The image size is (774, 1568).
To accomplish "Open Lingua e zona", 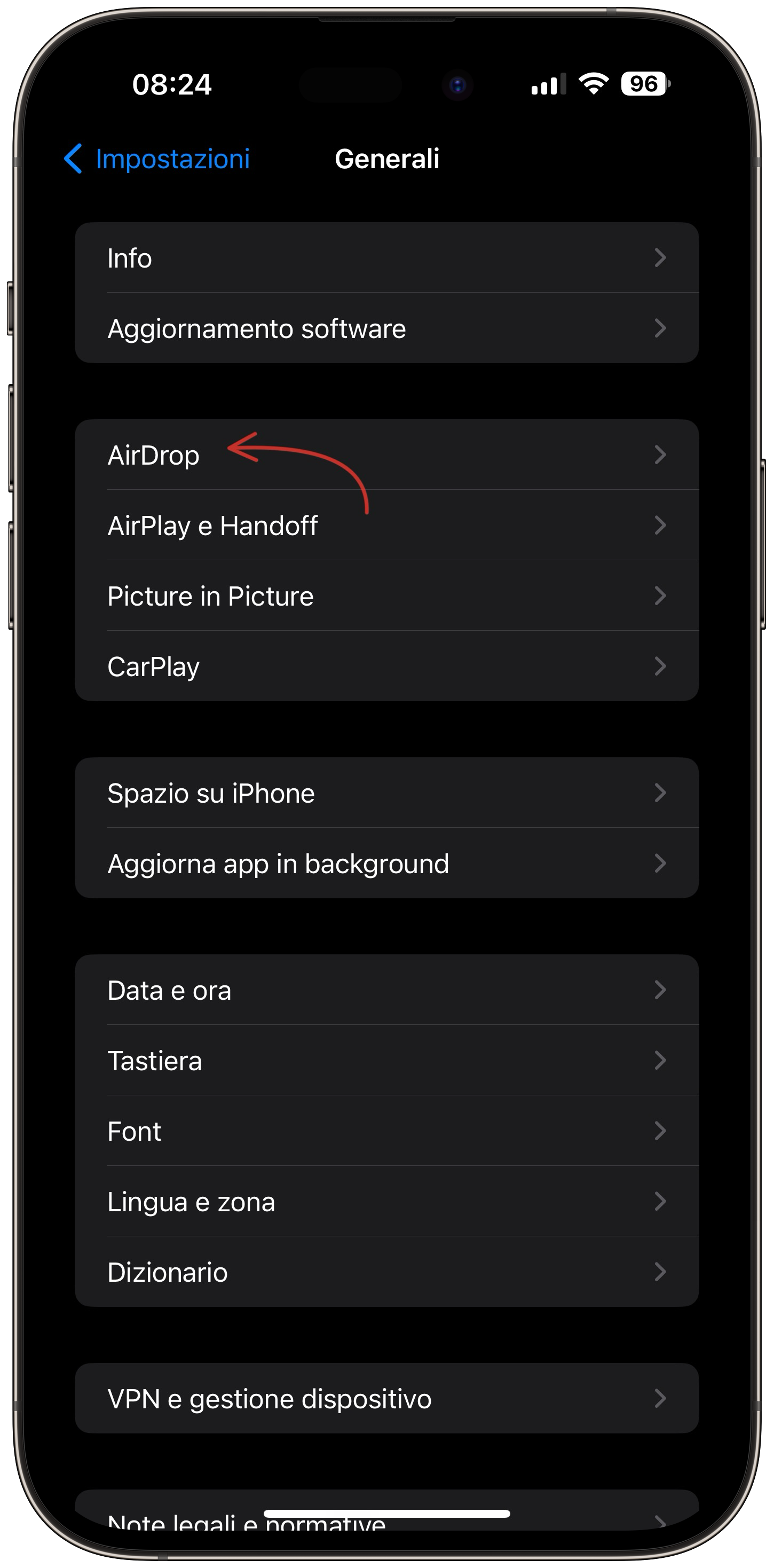I will point(386,1202).
